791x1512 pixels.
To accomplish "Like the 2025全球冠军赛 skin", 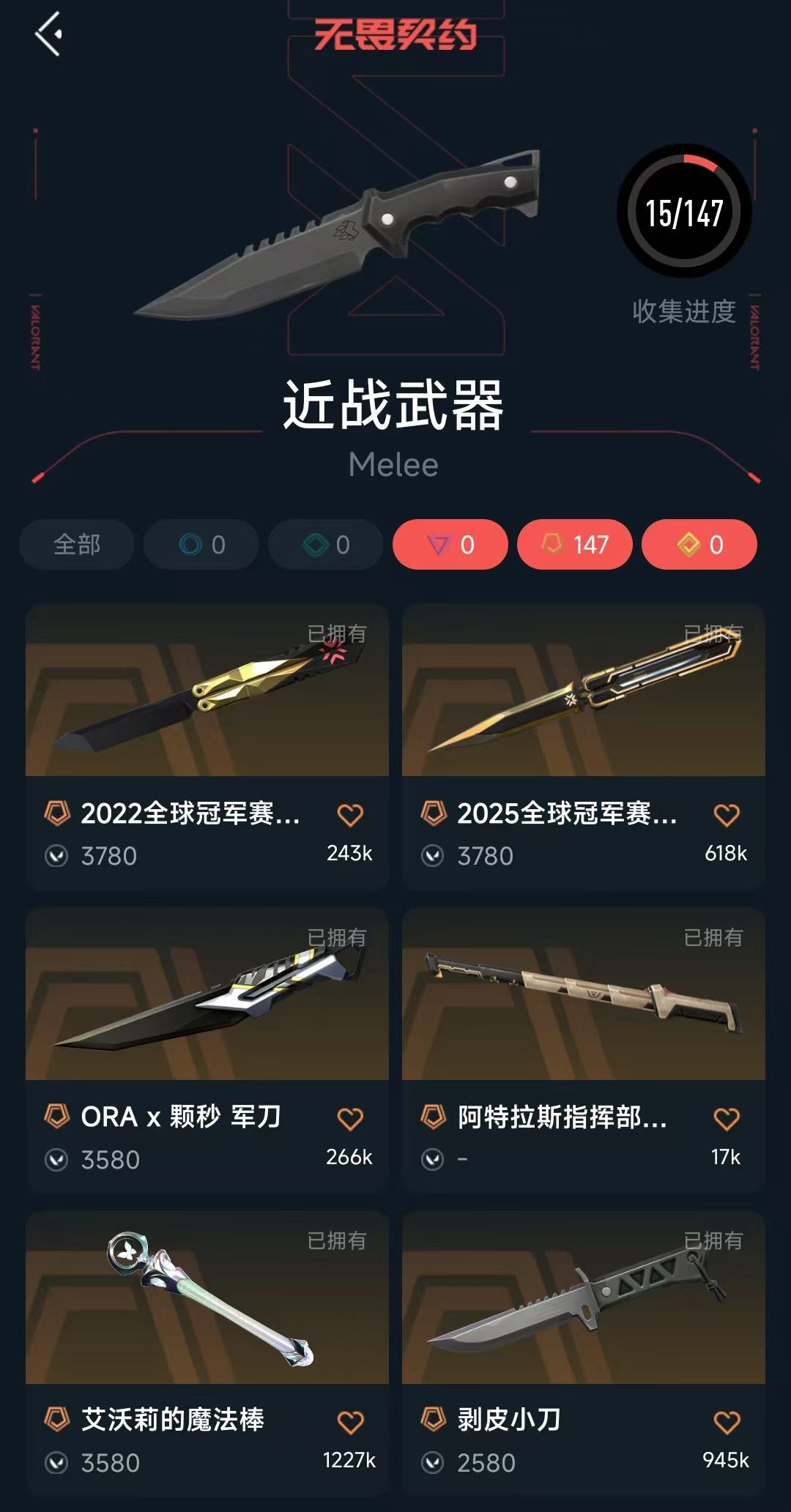I will click(727, 815).
